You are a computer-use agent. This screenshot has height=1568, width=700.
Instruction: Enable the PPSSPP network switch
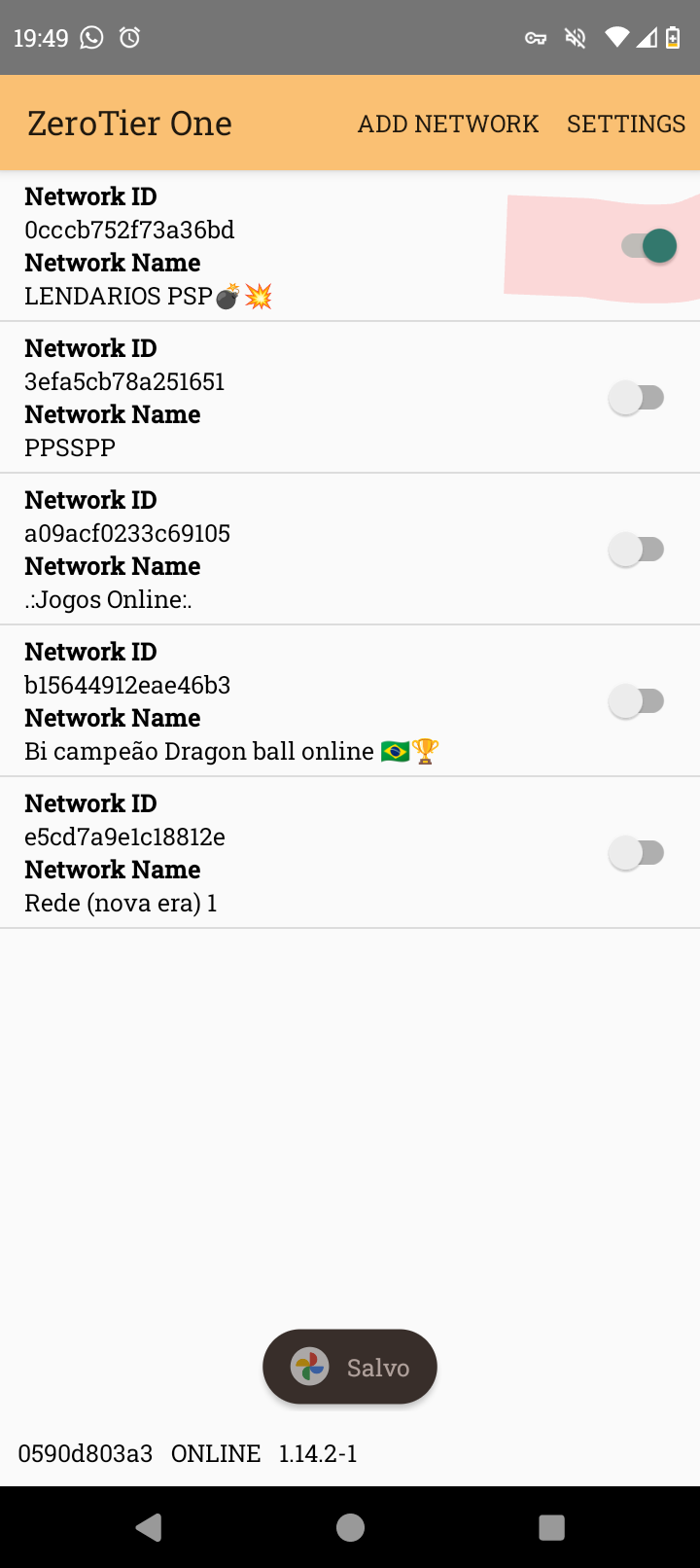[x=637, y=398]
